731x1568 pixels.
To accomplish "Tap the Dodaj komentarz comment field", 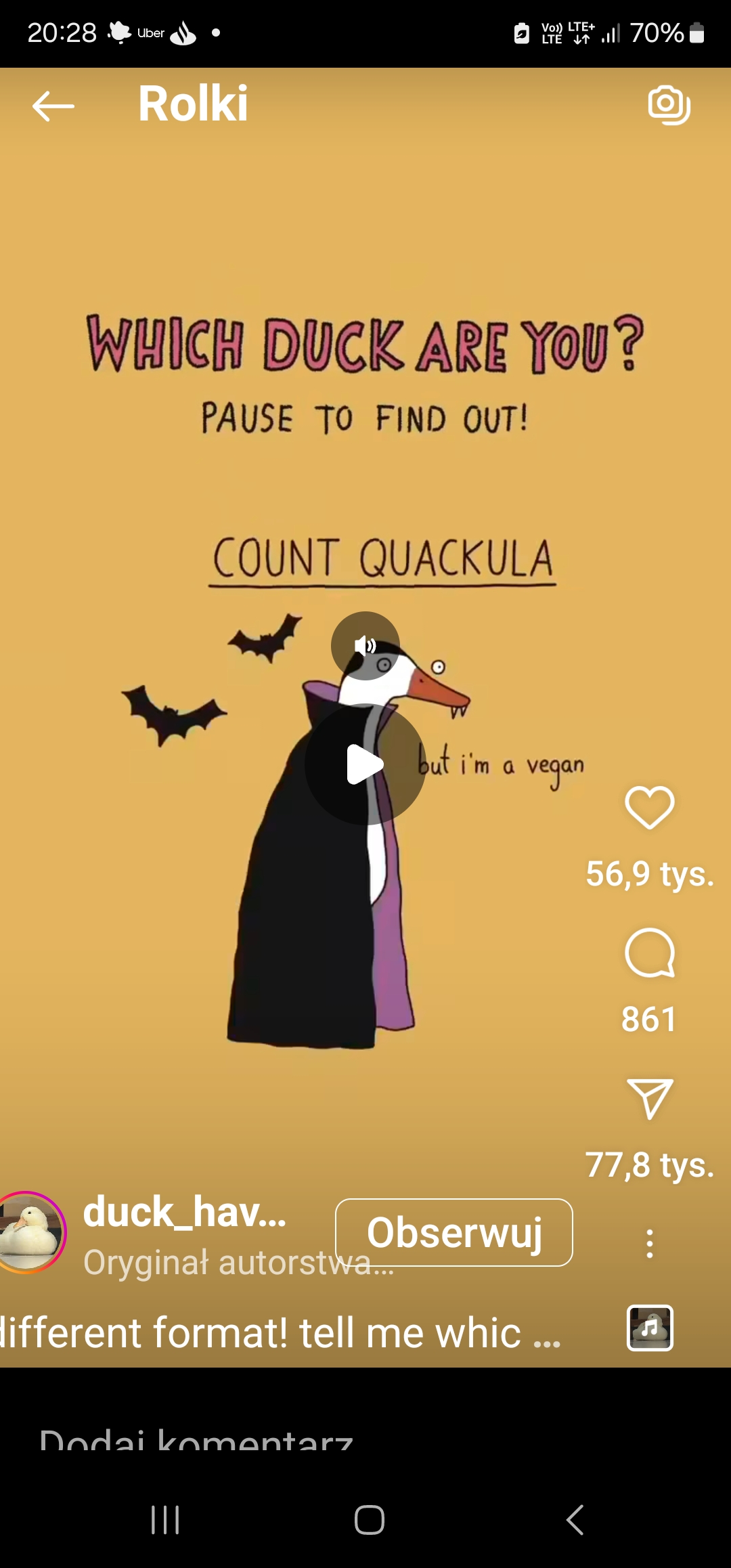I will point(196,1439).
